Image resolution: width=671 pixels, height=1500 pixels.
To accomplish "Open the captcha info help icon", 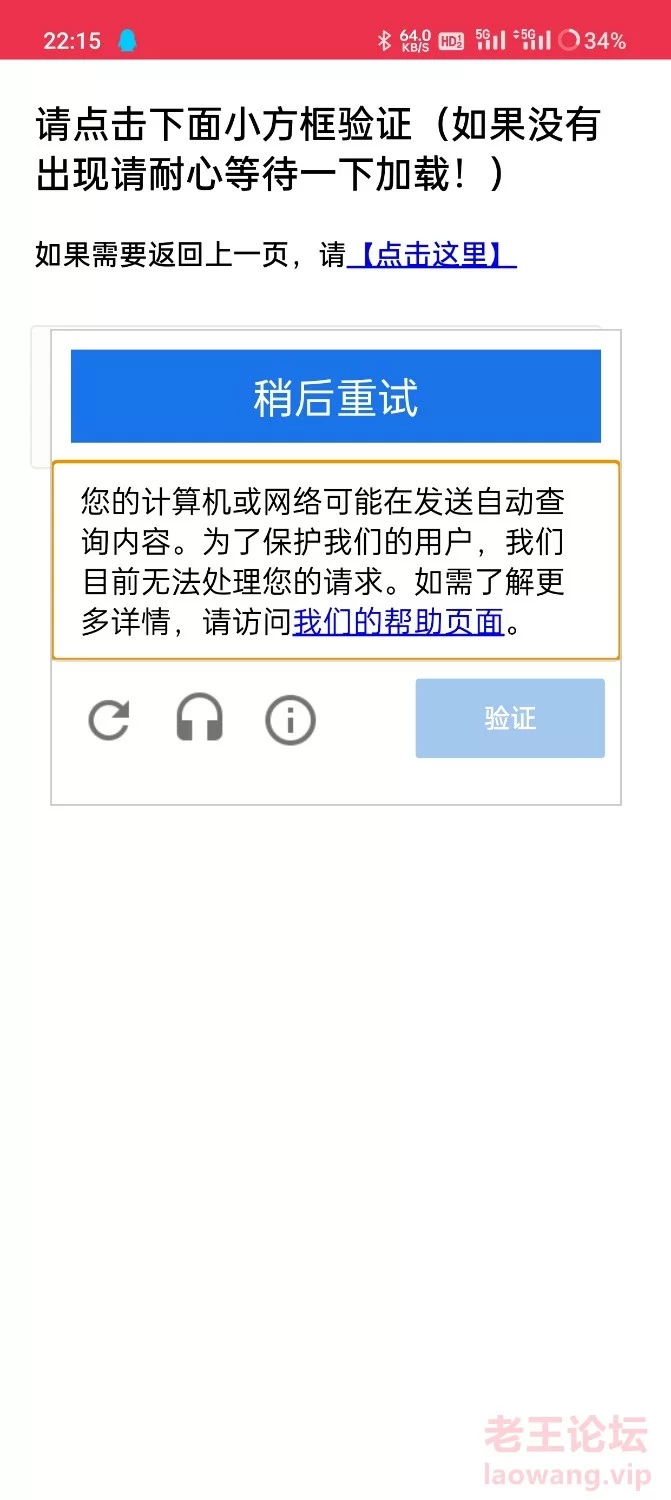I will tap(290, 719).
